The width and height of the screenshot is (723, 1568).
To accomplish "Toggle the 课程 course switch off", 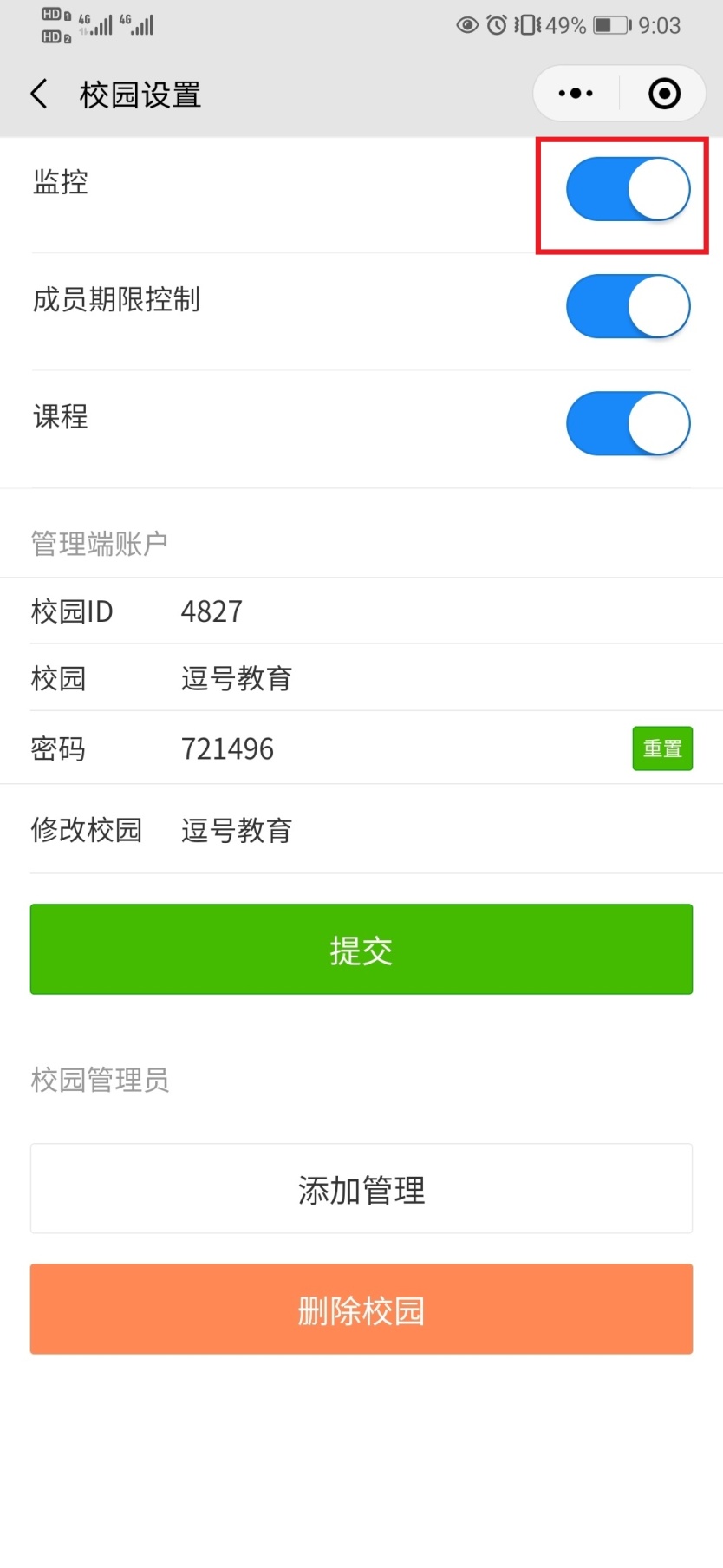I will point(627,423).
